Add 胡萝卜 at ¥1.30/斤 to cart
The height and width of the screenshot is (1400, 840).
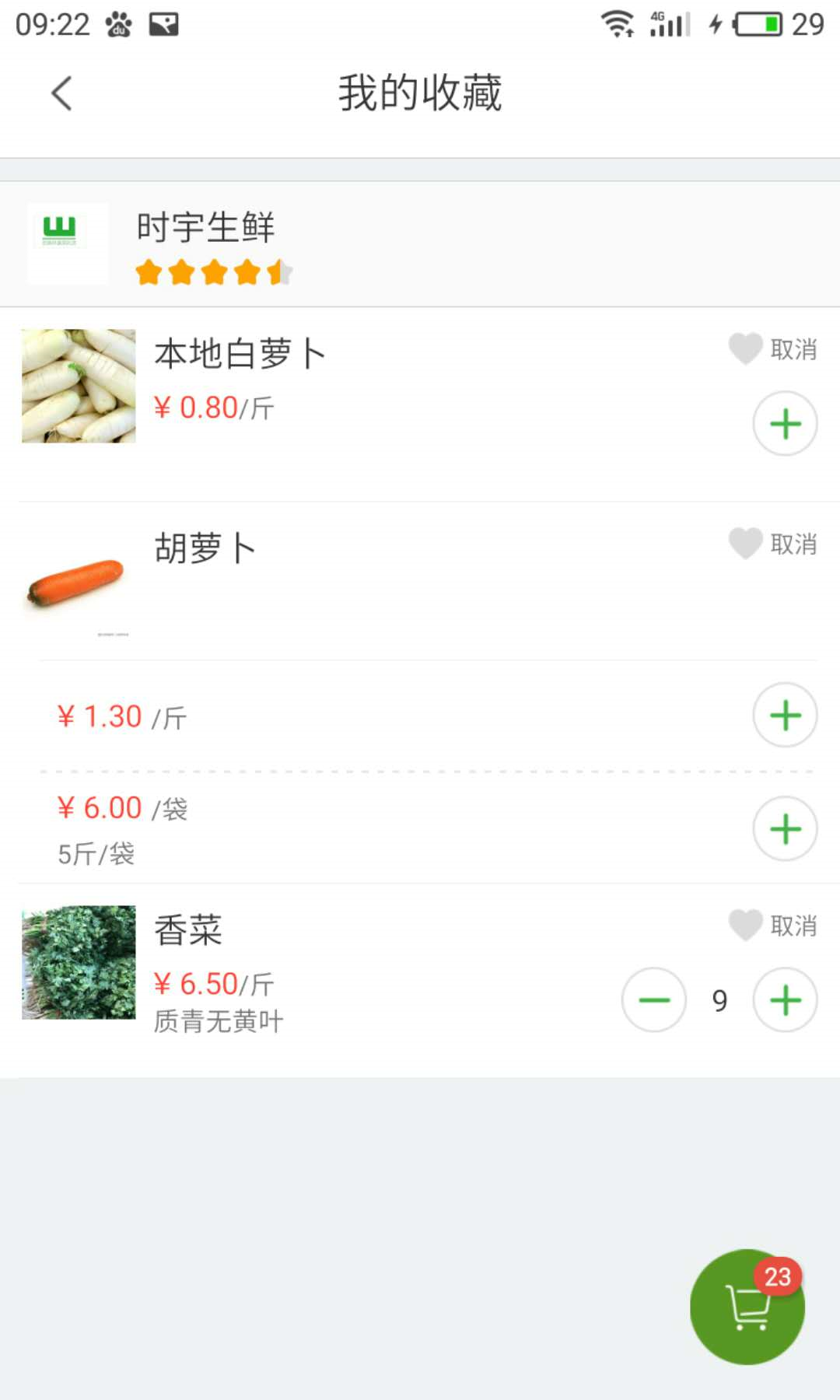click(785, 715)
